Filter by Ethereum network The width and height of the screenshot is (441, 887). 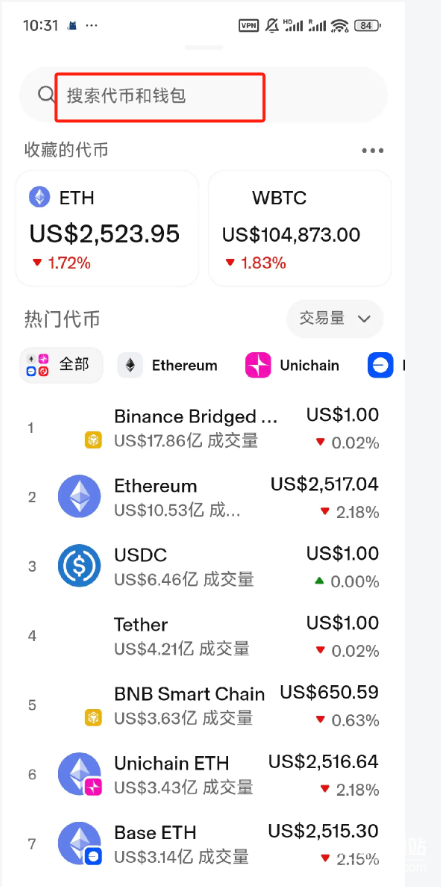(168, 365)
